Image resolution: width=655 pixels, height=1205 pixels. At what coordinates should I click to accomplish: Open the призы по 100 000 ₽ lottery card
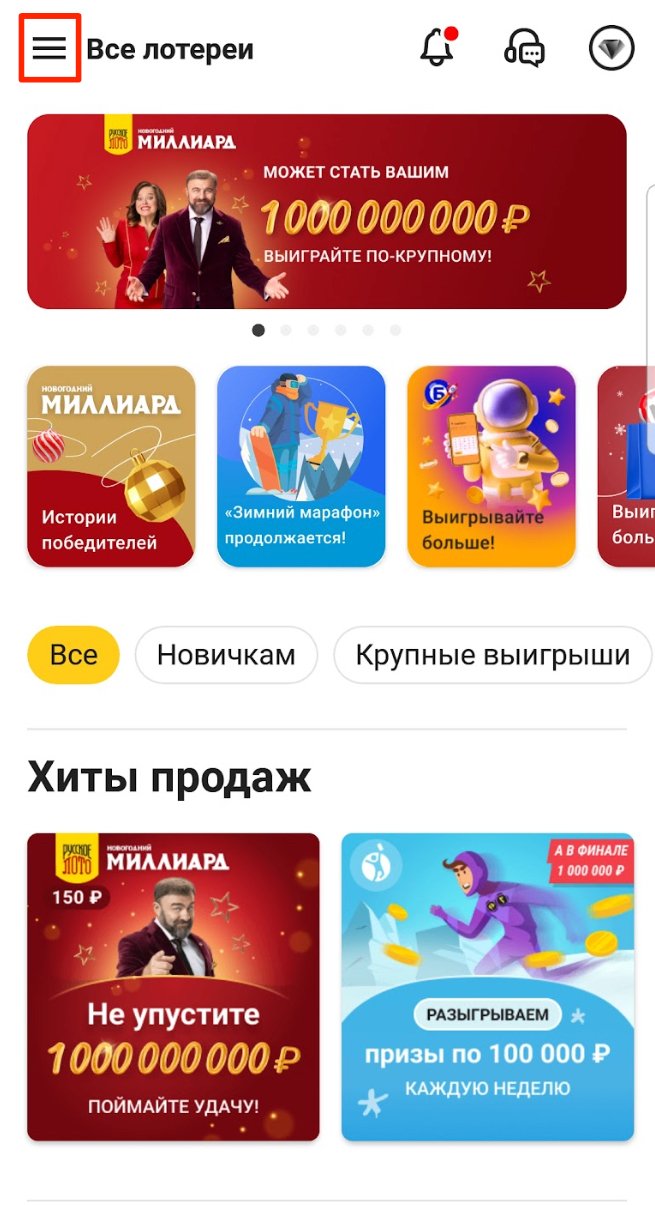(x=487, y=986)
